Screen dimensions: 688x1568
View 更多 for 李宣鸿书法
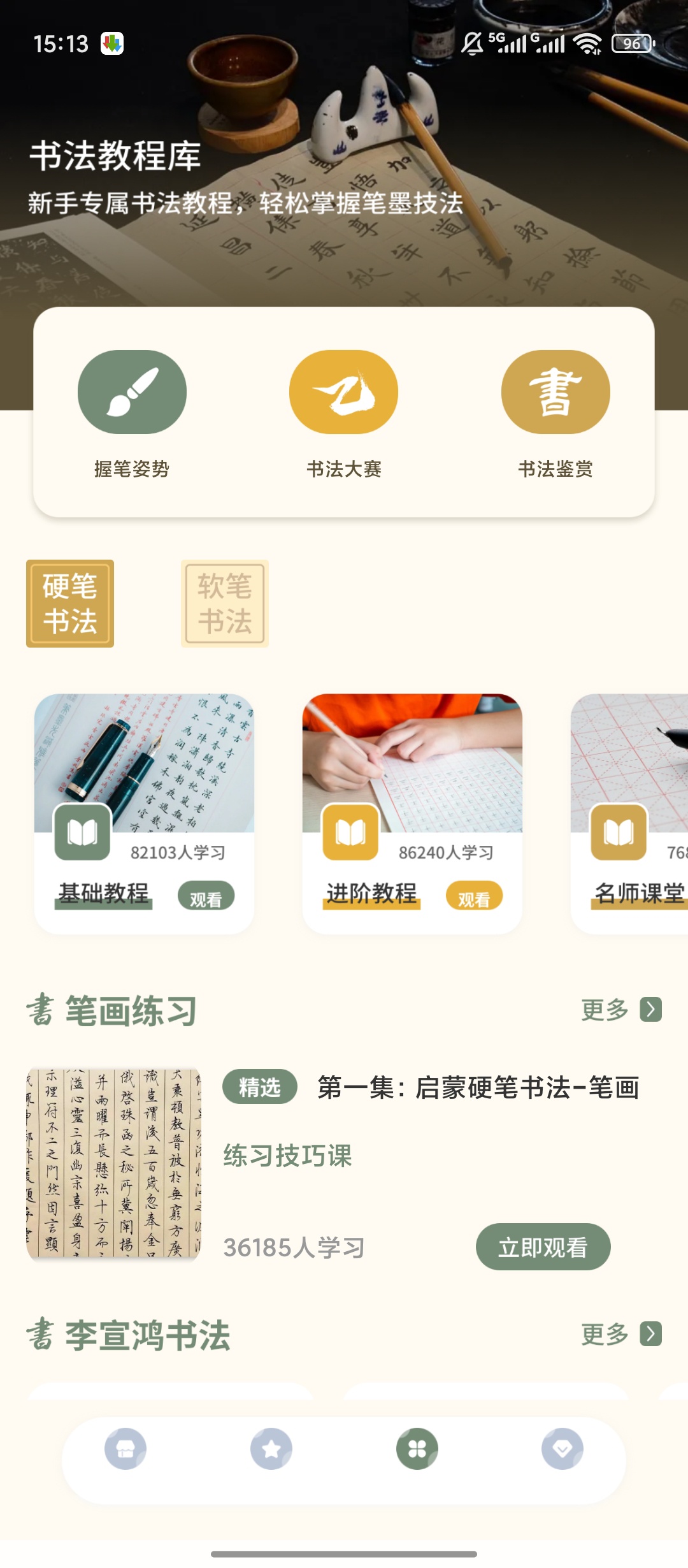621,1334
